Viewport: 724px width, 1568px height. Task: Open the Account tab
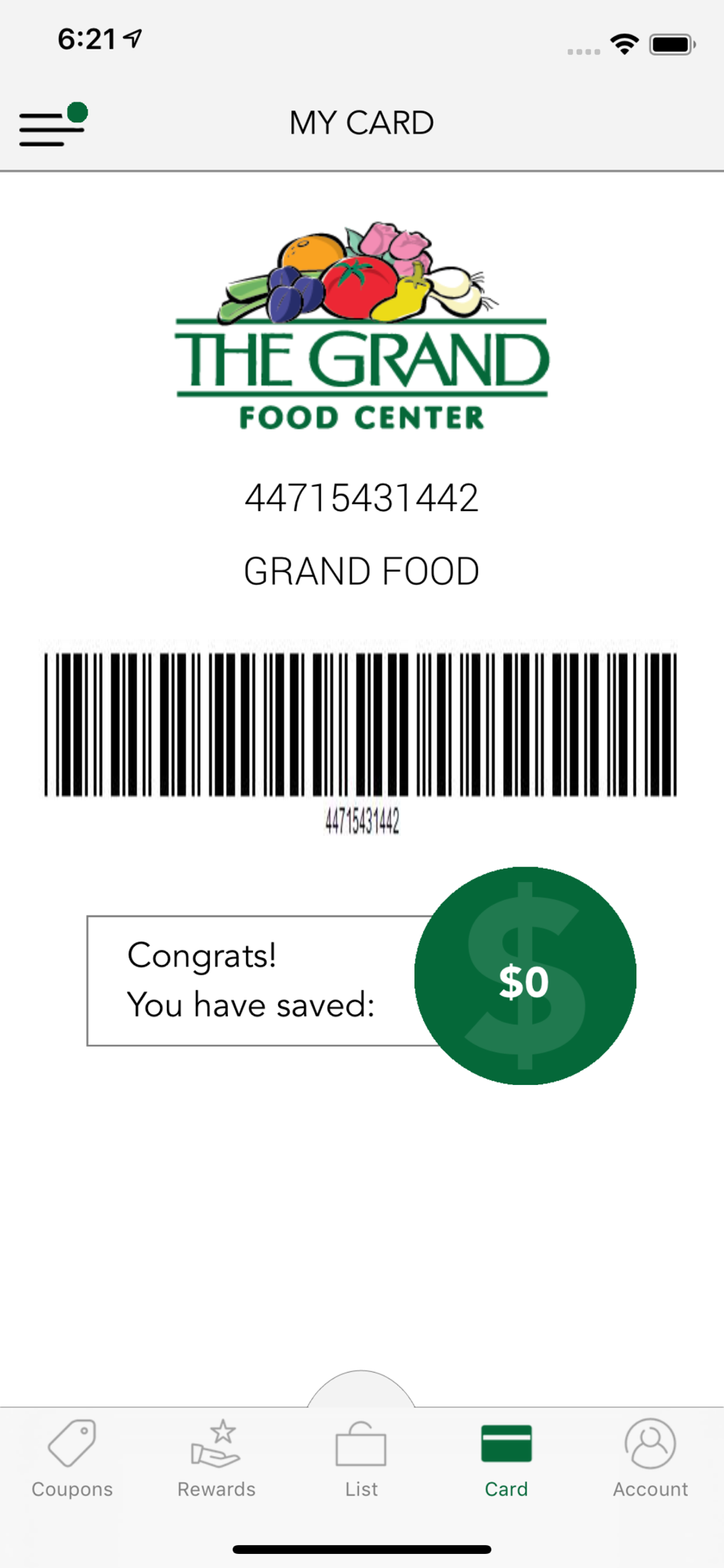pyautogui.click(x=650, y=1459)
